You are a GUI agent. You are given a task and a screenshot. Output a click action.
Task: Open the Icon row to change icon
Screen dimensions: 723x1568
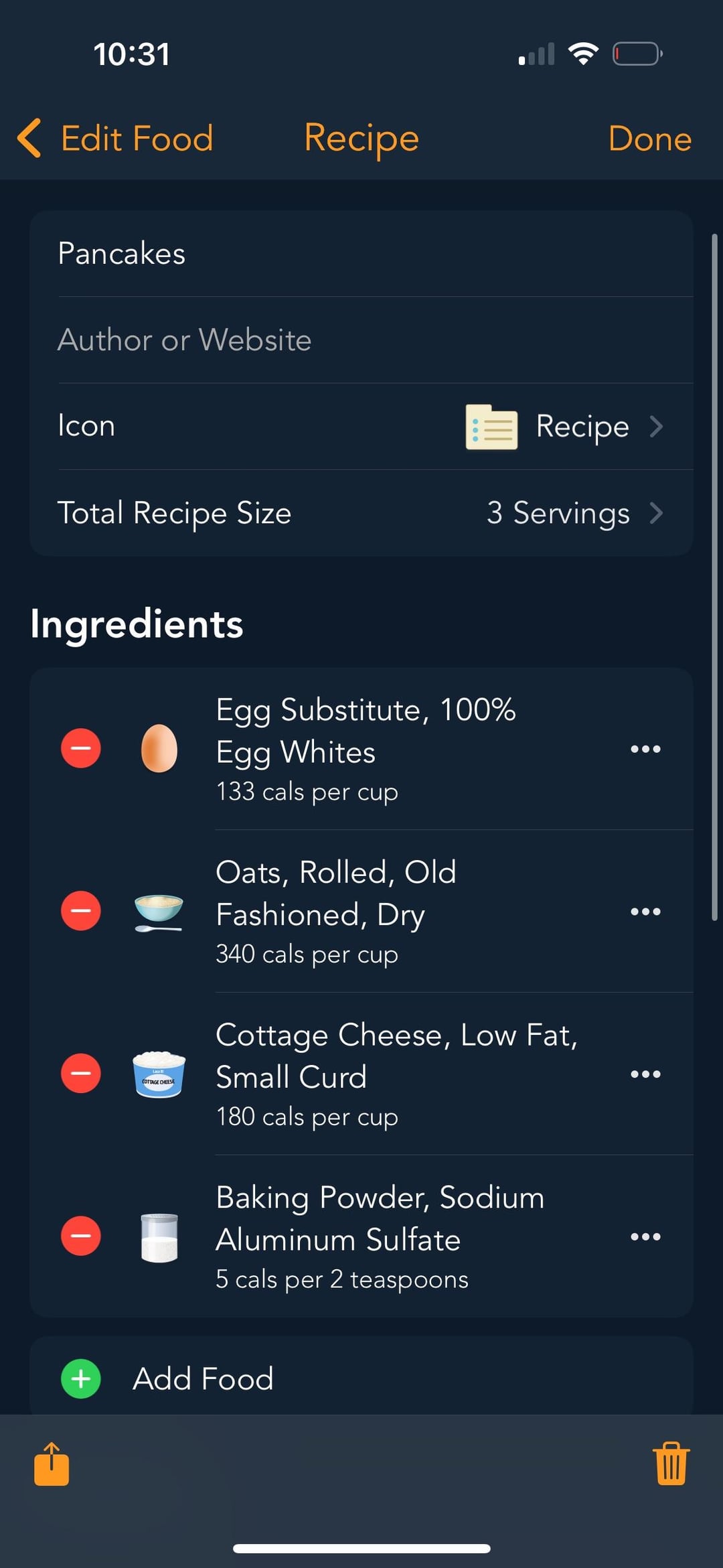point(361,426)
